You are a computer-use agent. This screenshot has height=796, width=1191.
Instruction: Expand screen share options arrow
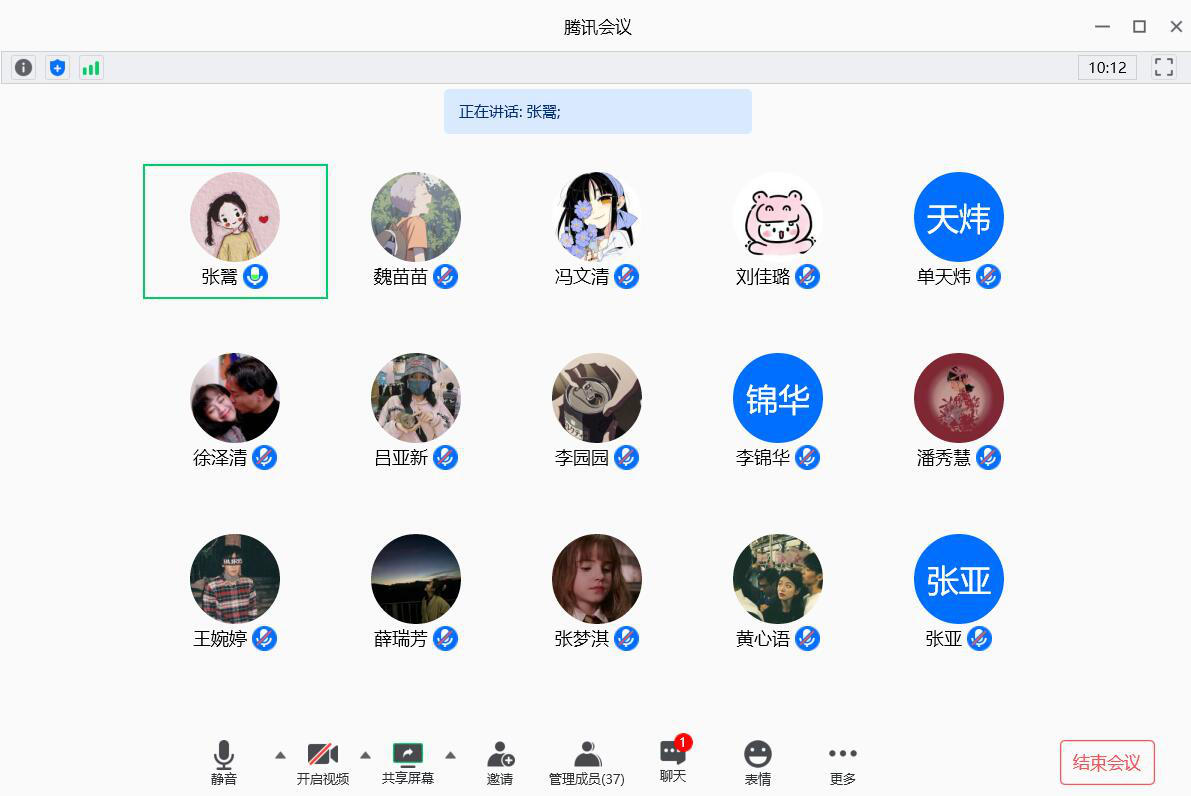coord(450,755)
